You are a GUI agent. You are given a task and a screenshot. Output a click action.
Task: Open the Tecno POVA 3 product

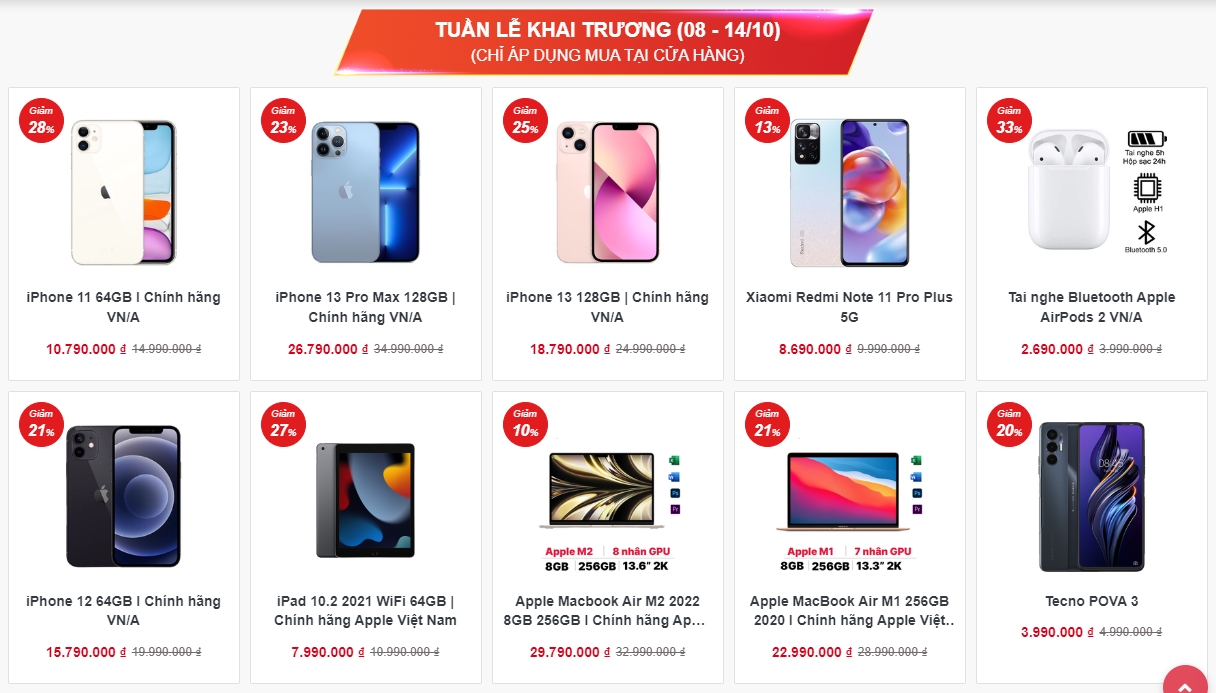1091,537
